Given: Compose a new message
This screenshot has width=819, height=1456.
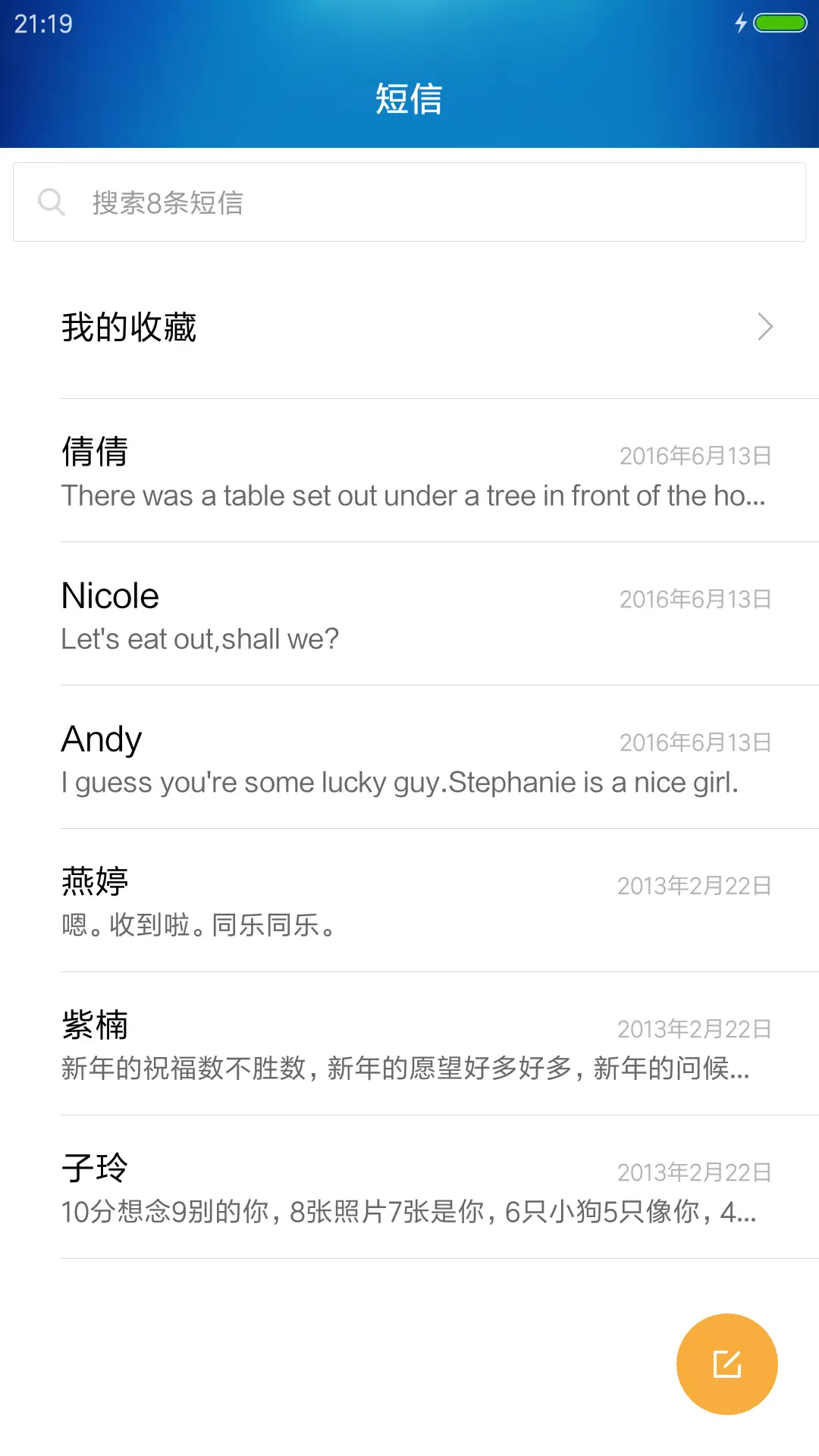Looking at the screenshot, I should (726, 1363).
